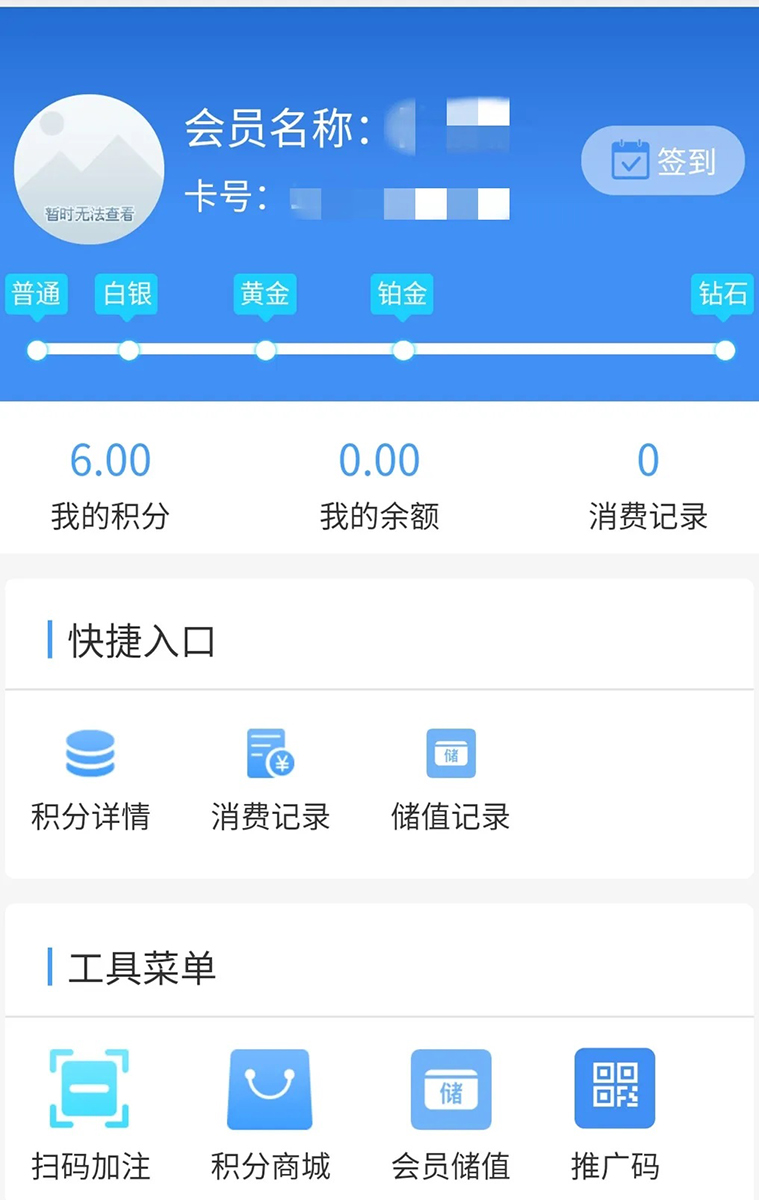Image resolution: width=759 pixels, height=1200 pixels.
Task: Go to 积分商城 points mall
Action: [x=270, y=1112]
